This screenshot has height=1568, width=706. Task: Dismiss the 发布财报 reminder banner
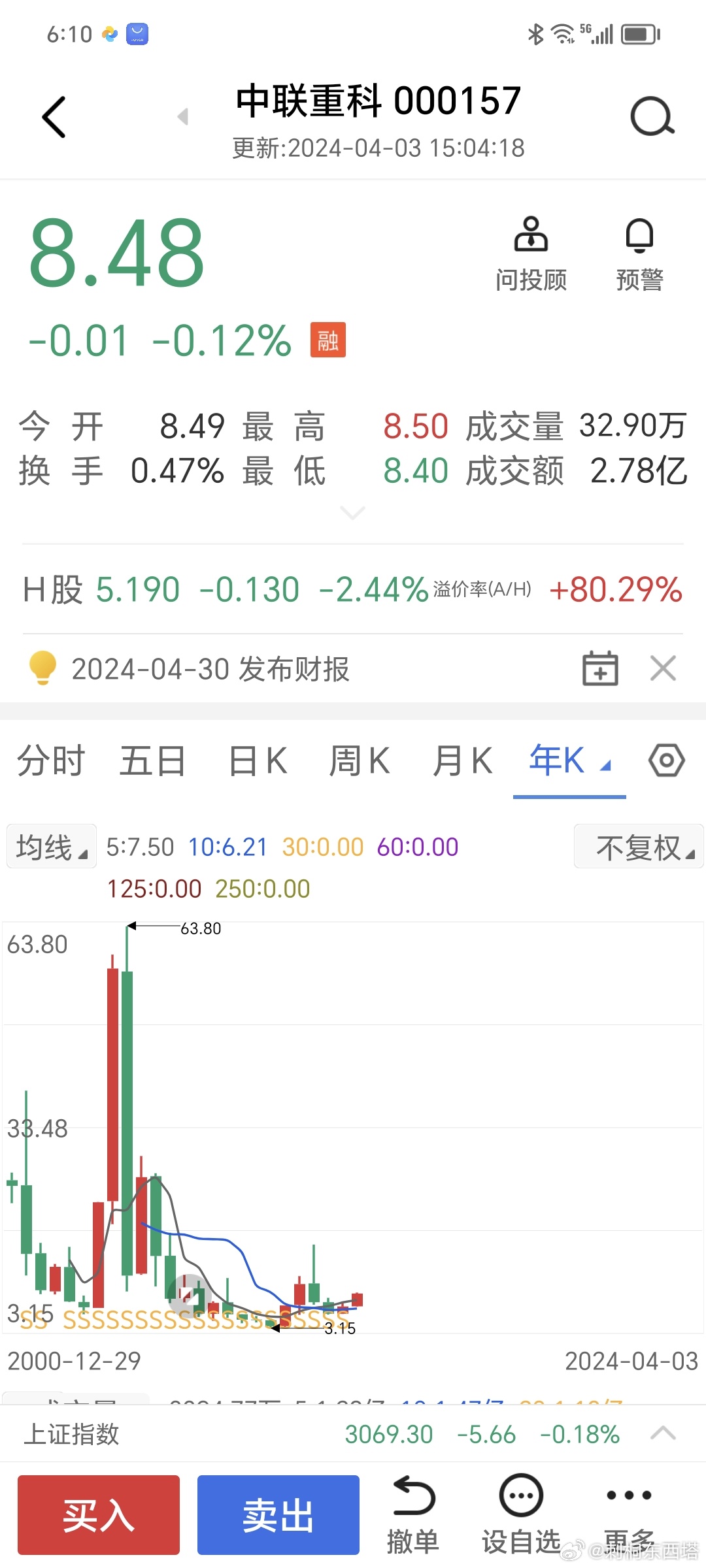663,668
